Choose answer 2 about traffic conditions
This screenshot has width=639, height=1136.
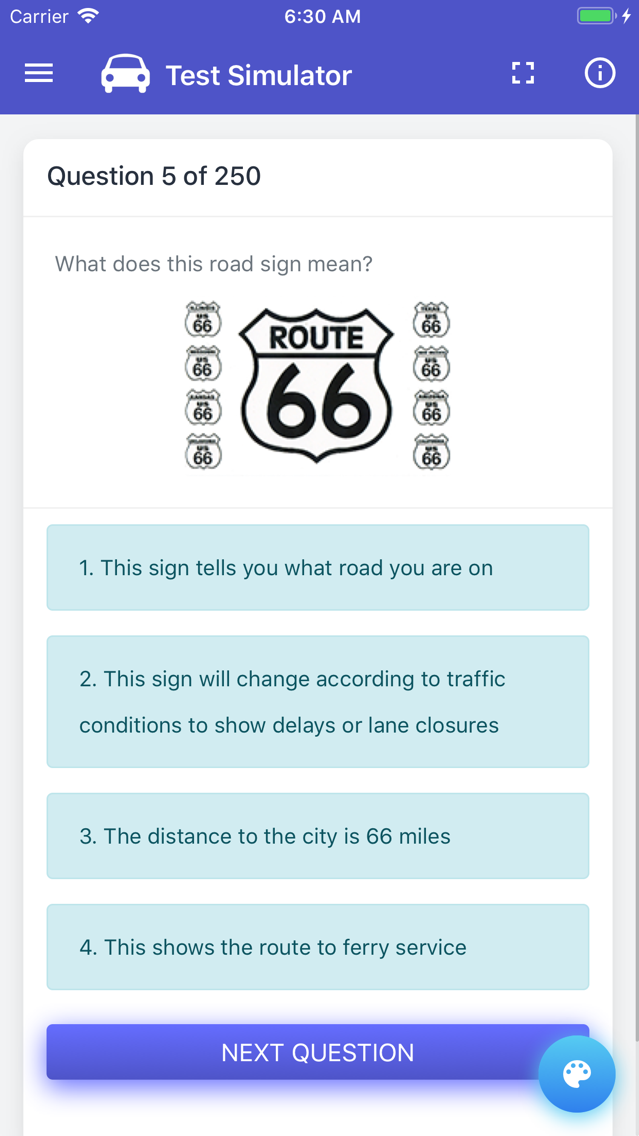tap(317, 701)
